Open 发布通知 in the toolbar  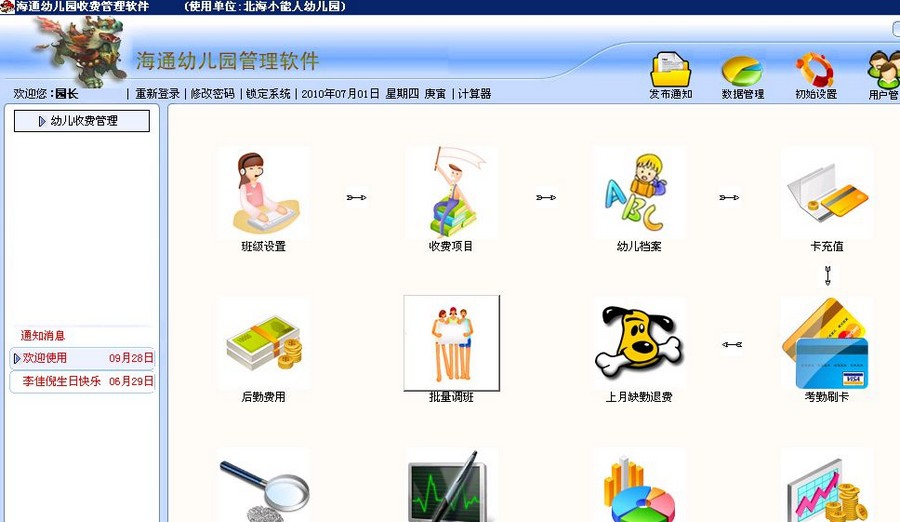[670, 75]
